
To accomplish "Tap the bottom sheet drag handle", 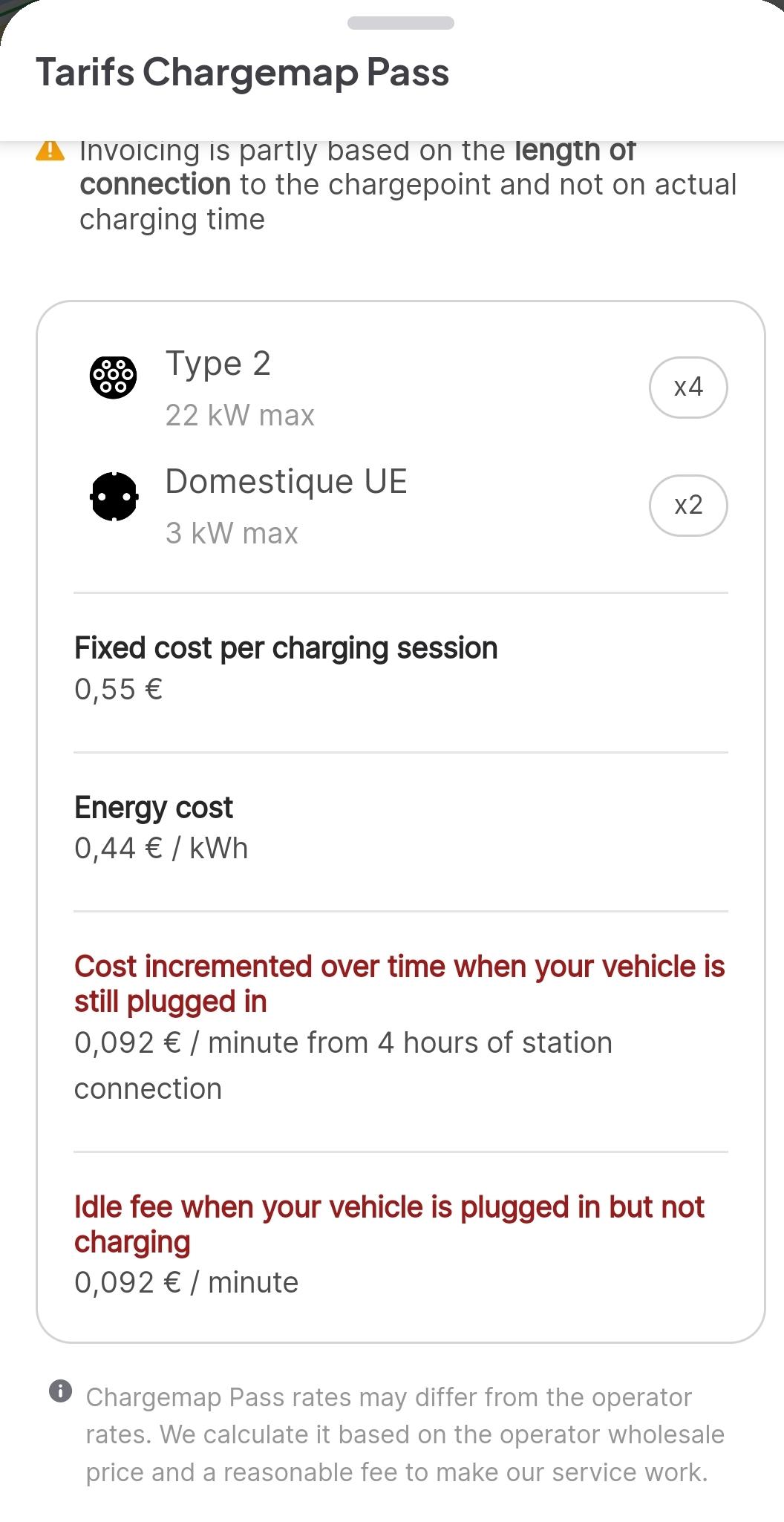I will tap(401, 23).
